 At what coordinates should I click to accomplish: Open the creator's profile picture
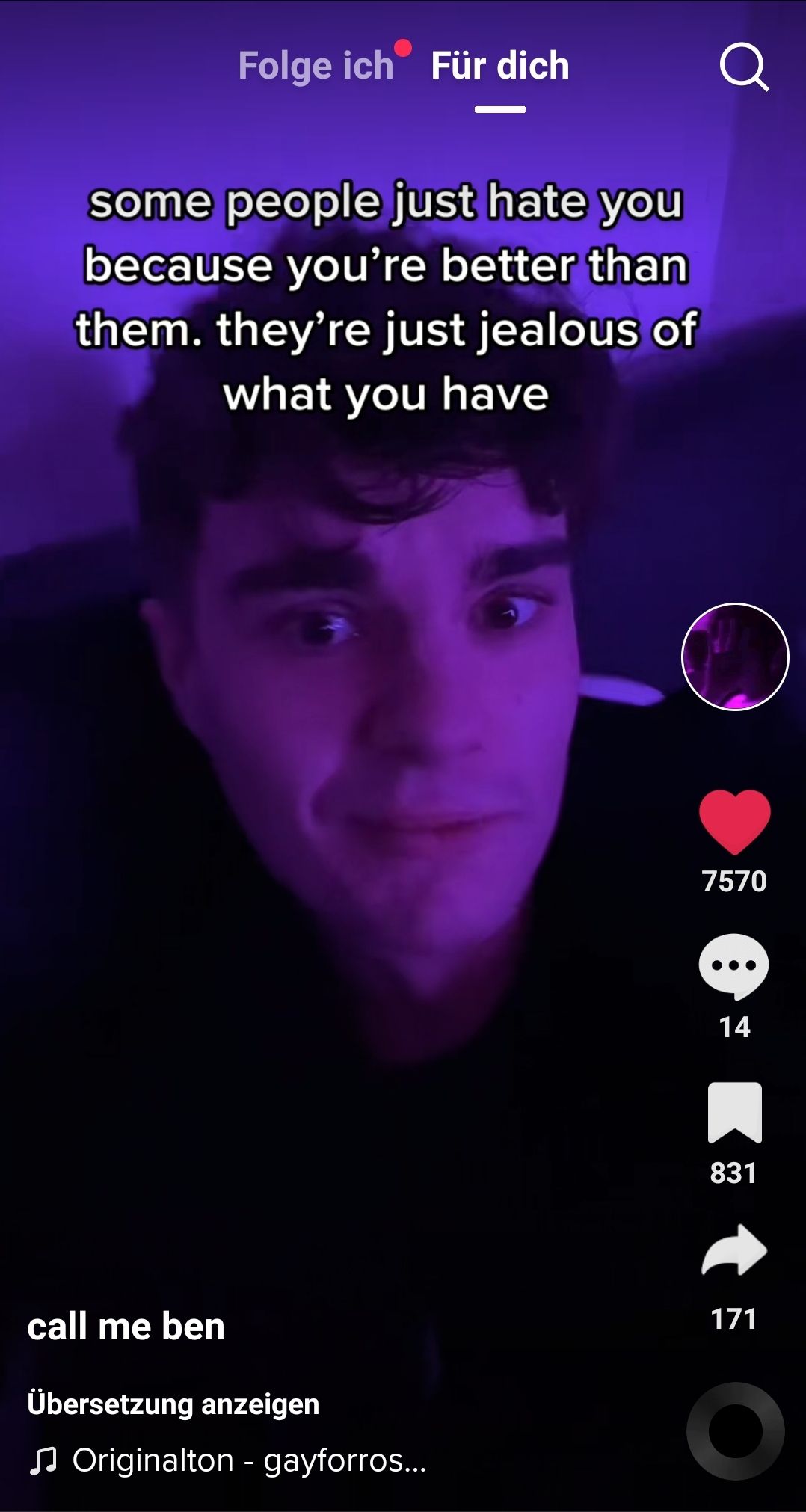click(735, 657)
